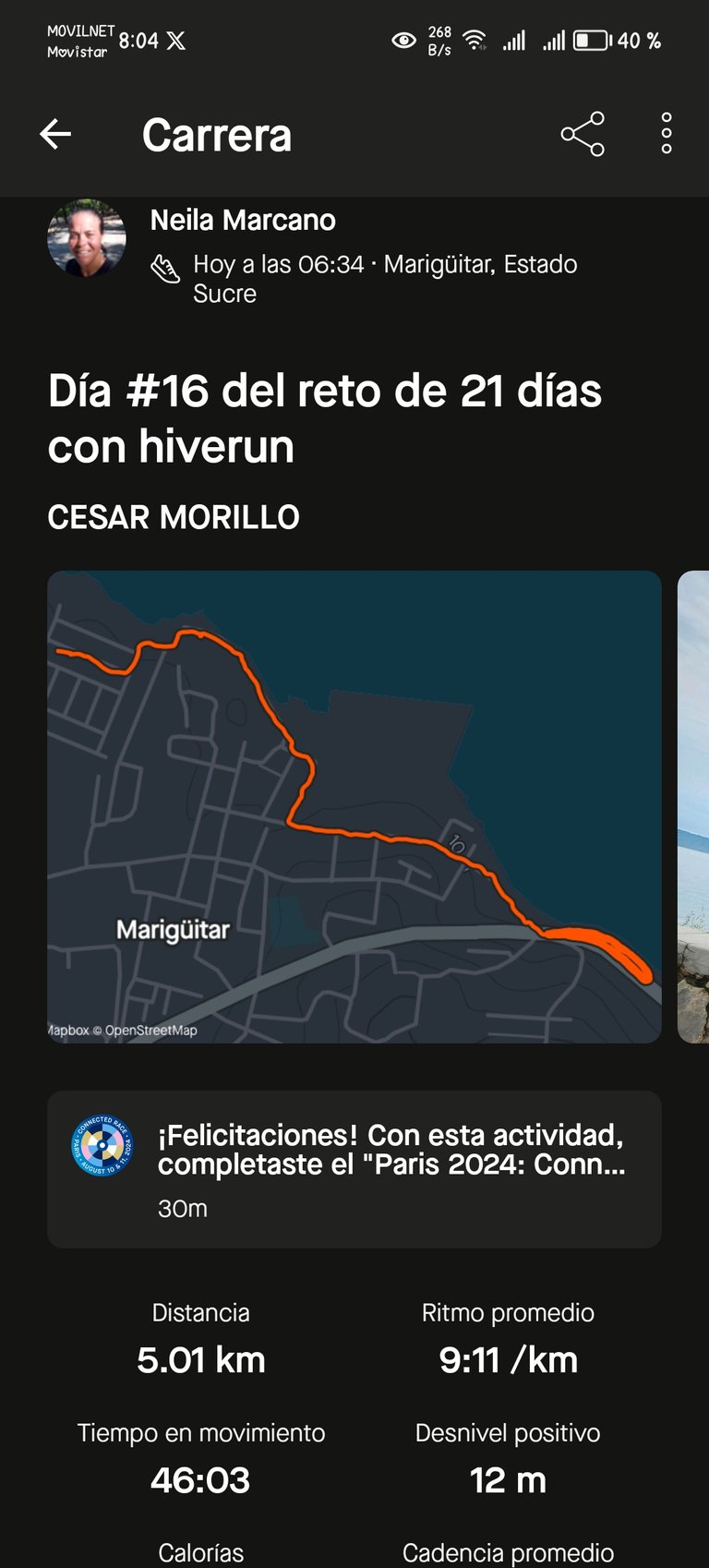Go back with the arrow icon
This screenshot has width=709, height=1568.
click(x=55, y=134)
